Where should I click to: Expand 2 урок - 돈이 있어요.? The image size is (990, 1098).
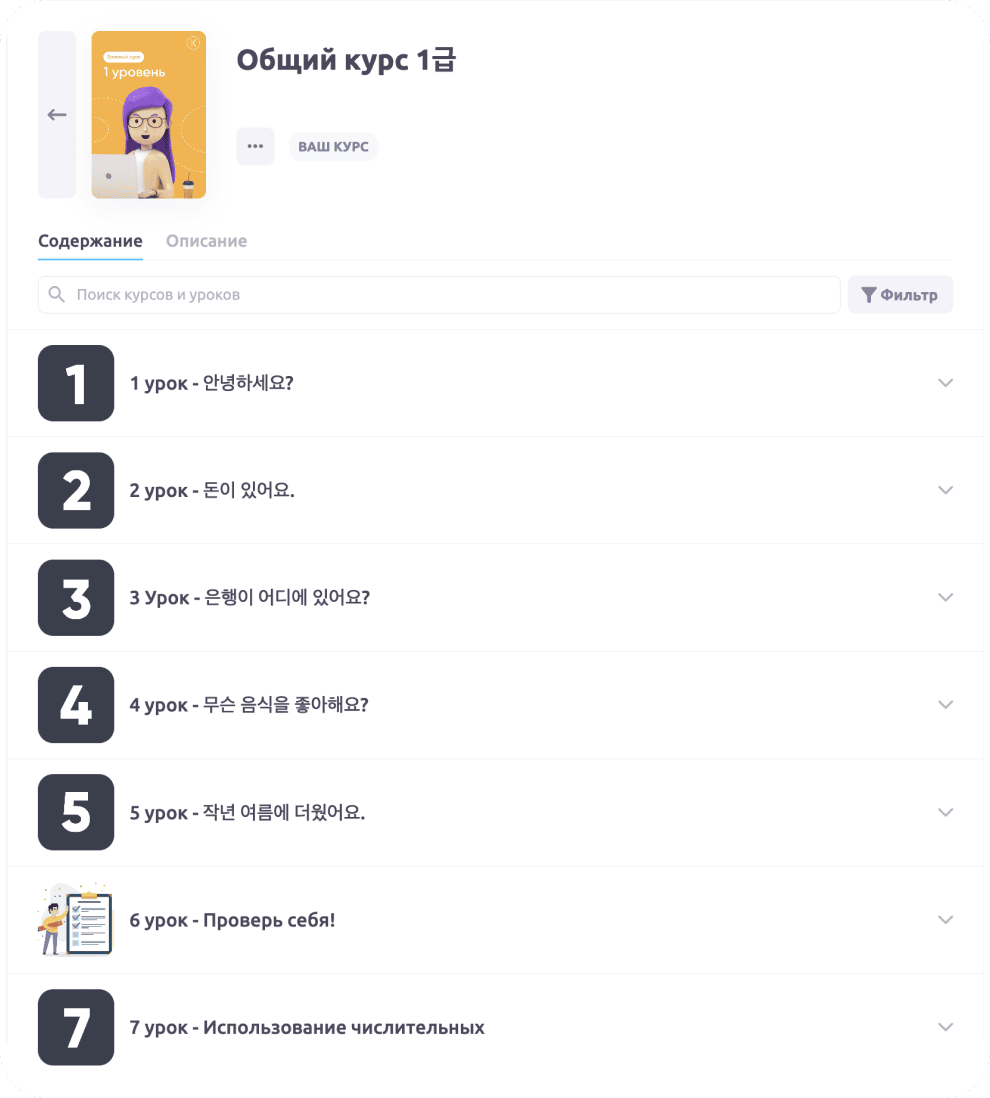coord(945,490)
